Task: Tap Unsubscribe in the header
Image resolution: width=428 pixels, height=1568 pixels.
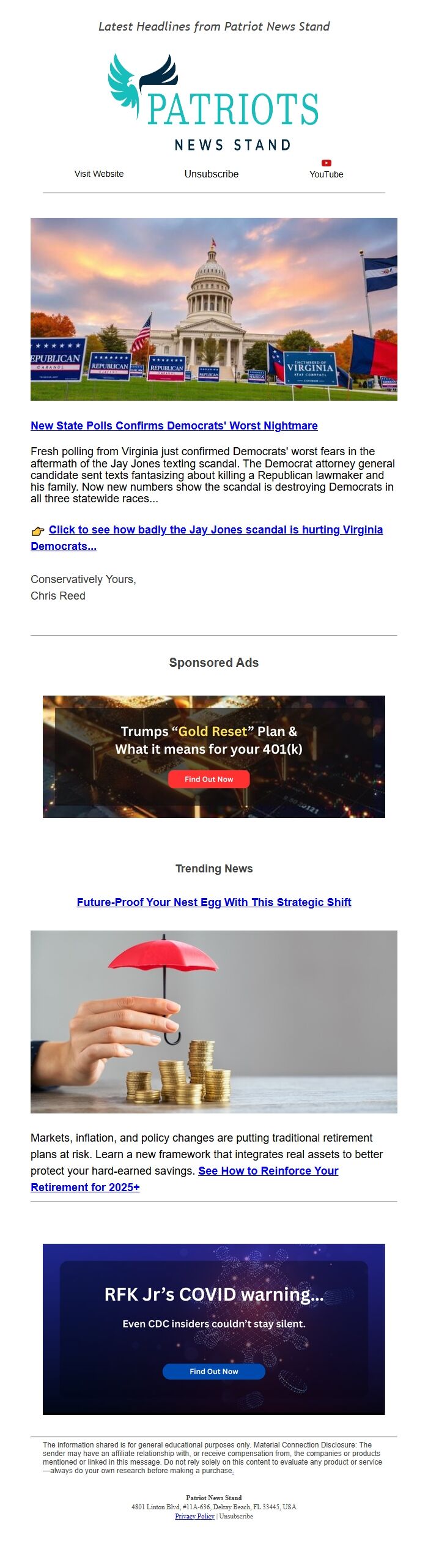Action: point(212,174)
